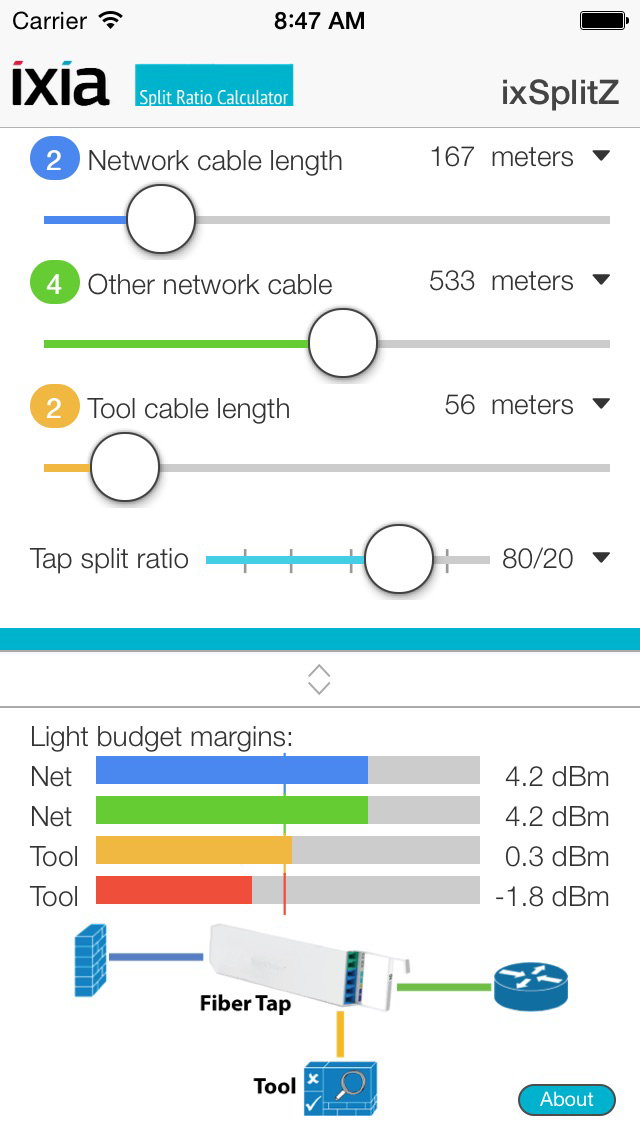Tap the Tool cable length slider handle
This screenshot has width=640, height=1136.
125,467
